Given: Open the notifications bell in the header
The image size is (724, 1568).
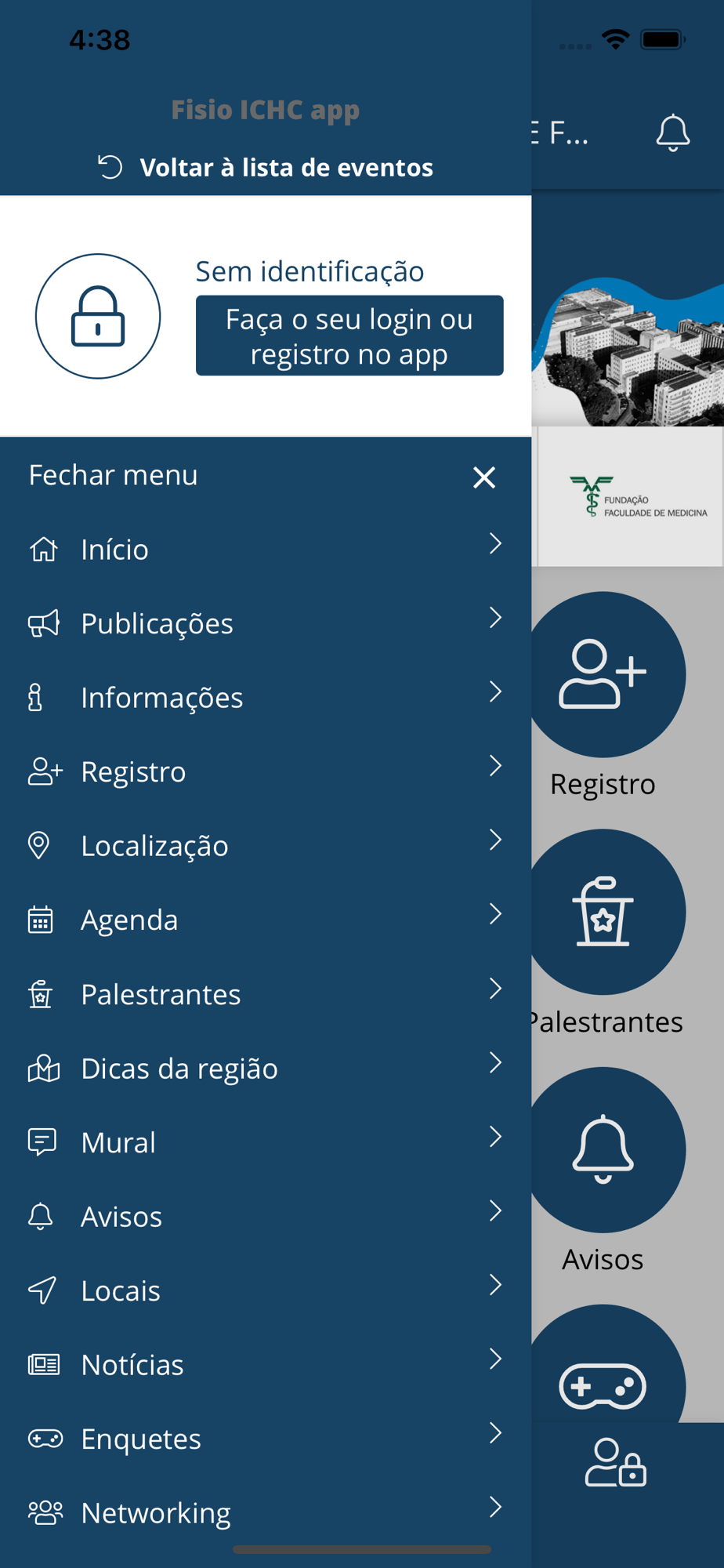Looking at the screenshot, I should pos(672,132).
